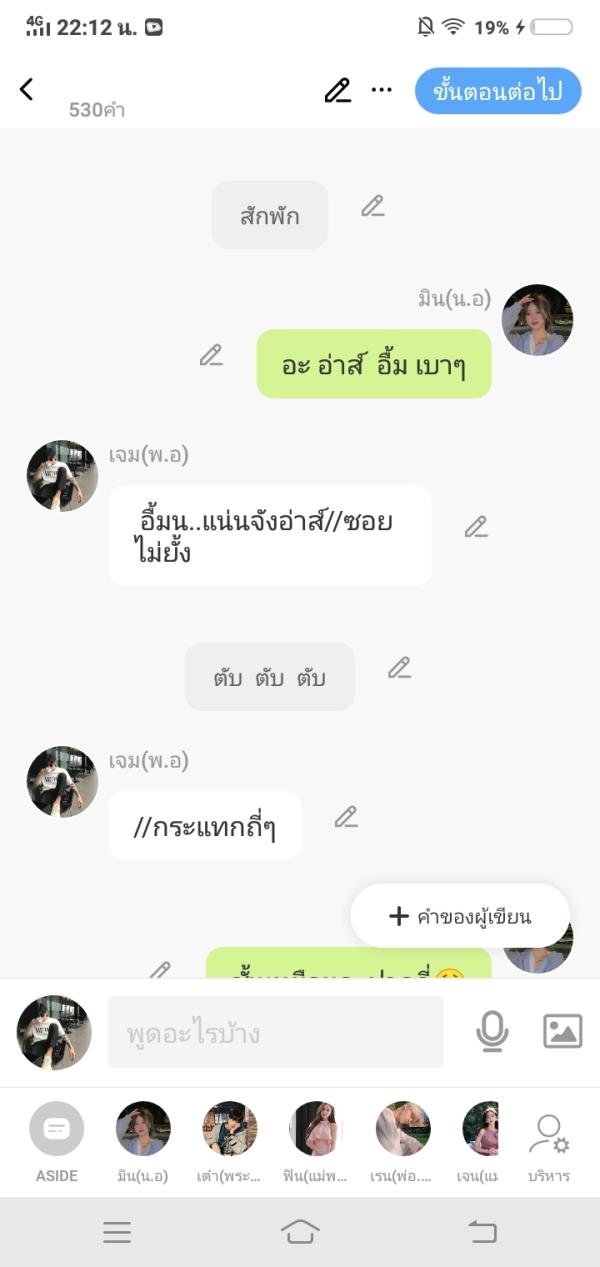Focus the พูดอะไรบ้าง text field

(275, 1032)
